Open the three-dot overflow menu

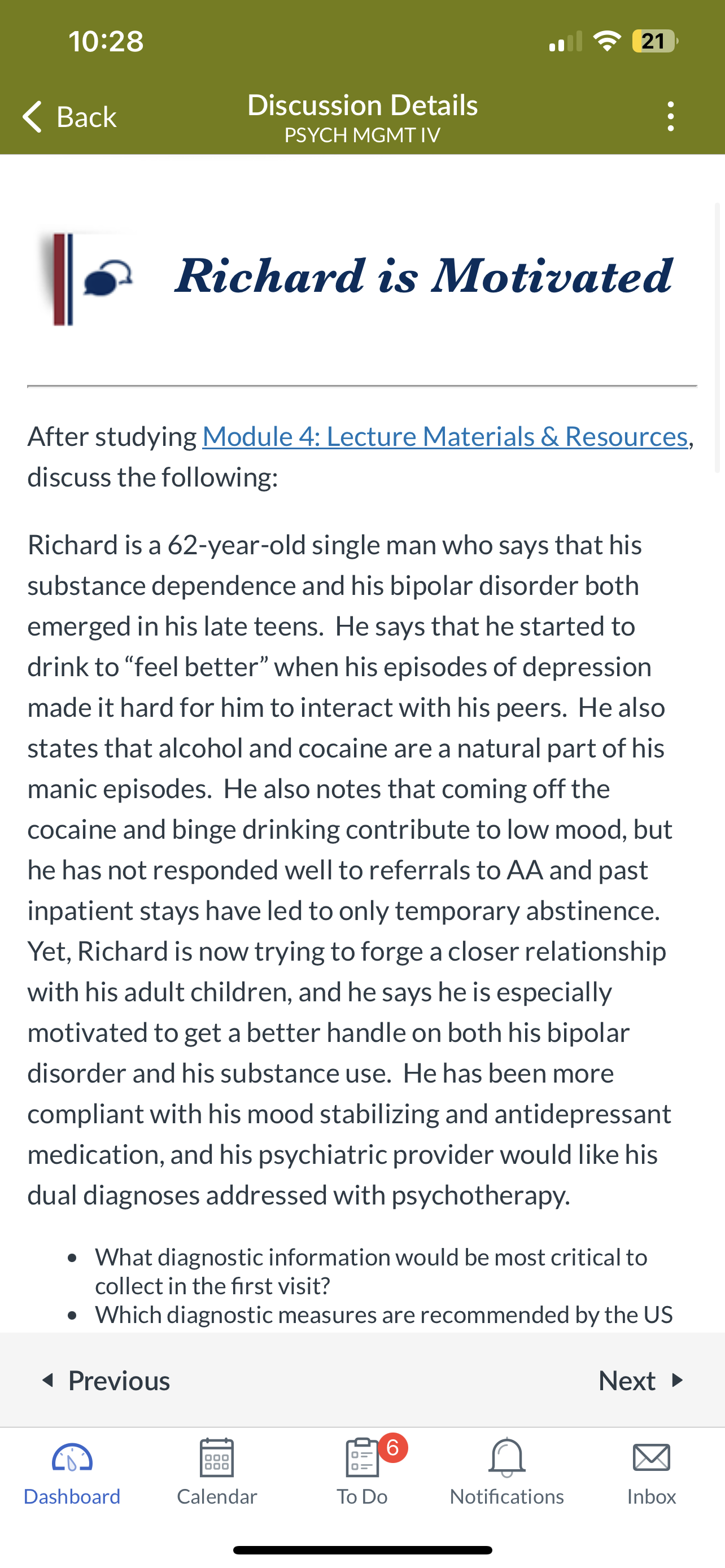[670, 116]
